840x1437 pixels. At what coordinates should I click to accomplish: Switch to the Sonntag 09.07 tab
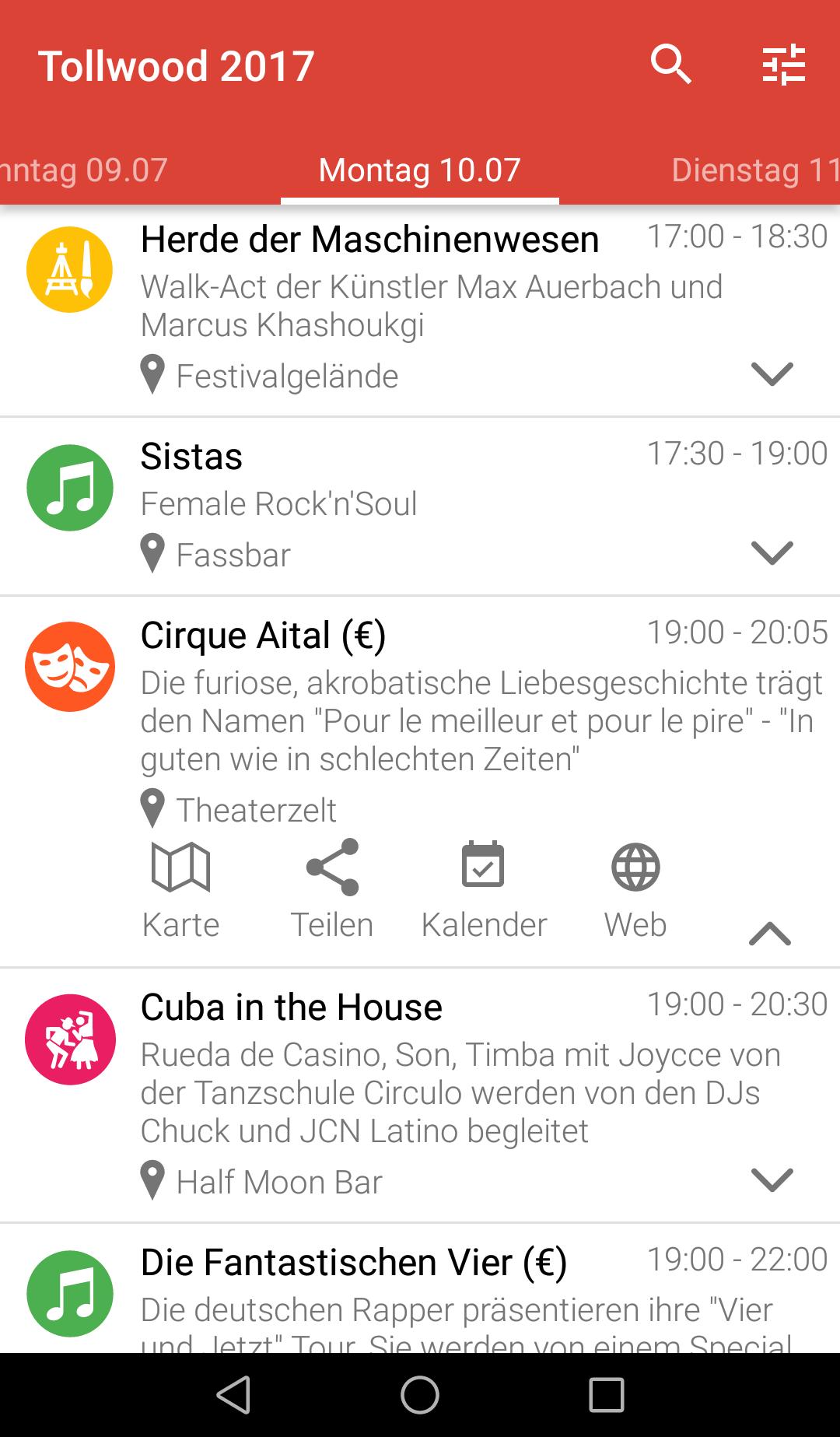(84, 170)
